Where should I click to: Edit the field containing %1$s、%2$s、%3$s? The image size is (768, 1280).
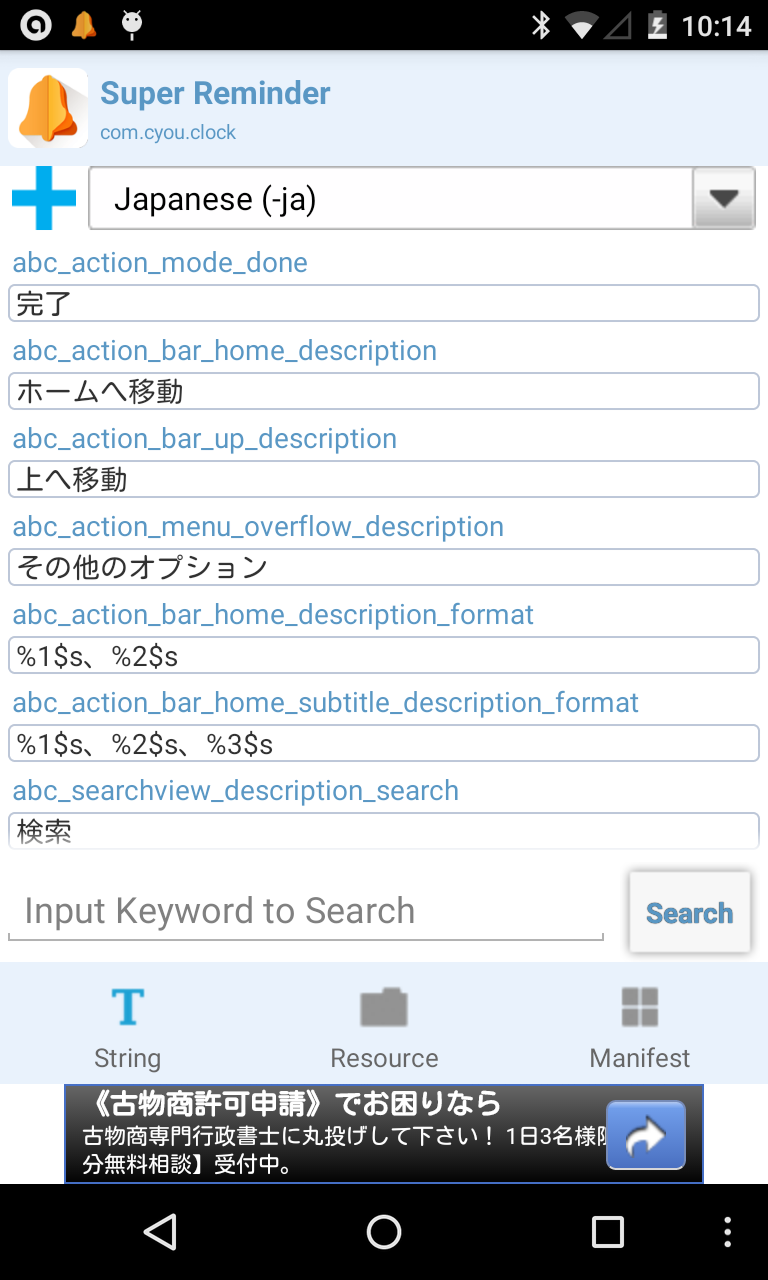pos(384,743)
